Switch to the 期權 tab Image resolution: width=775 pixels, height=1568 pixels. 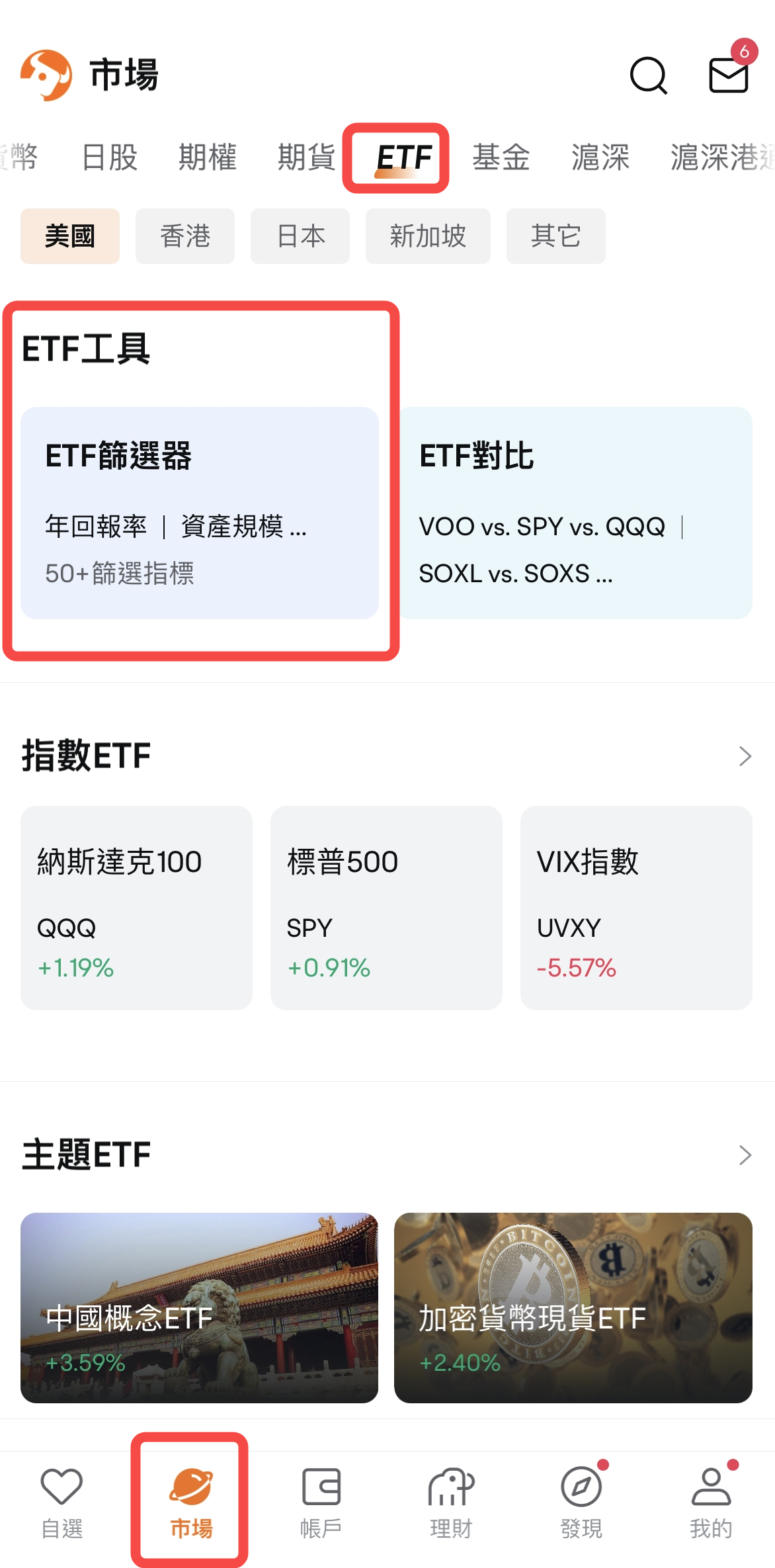point(208,157)
